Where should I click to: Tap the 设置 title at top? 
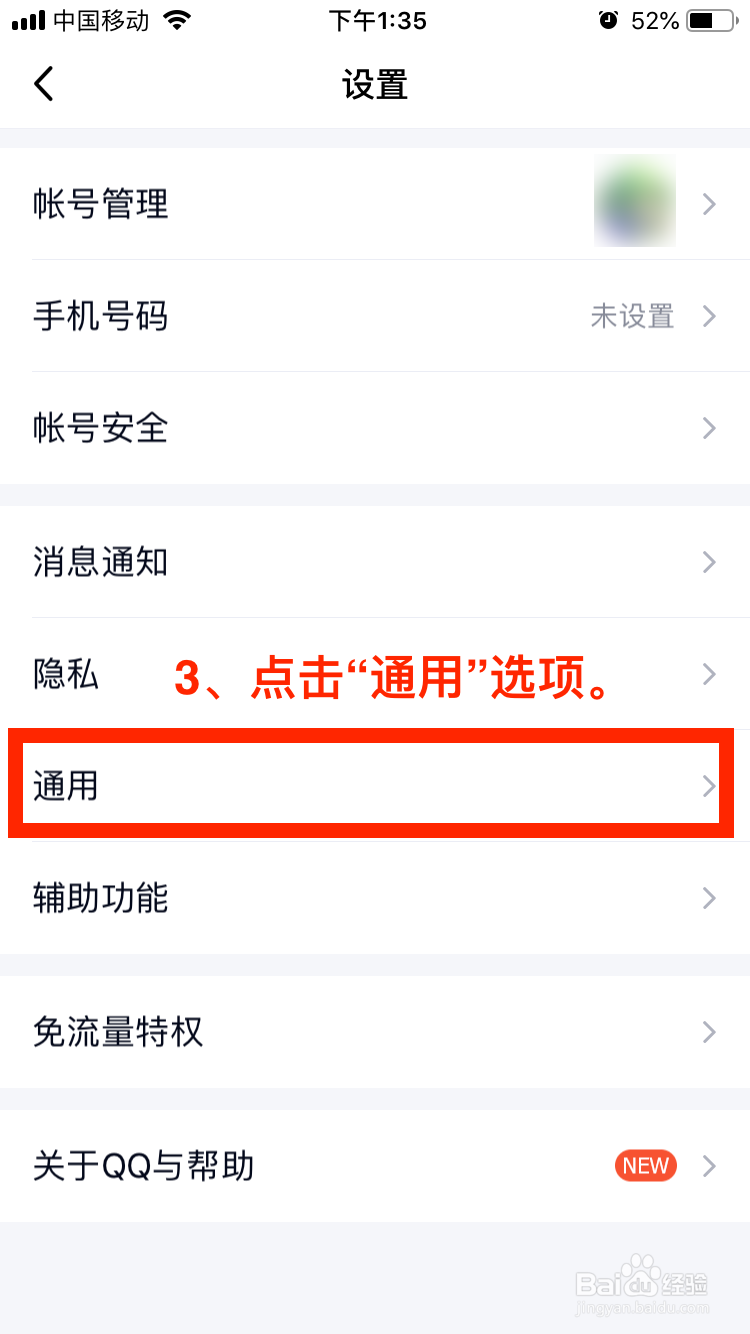[x=377, y=85]
